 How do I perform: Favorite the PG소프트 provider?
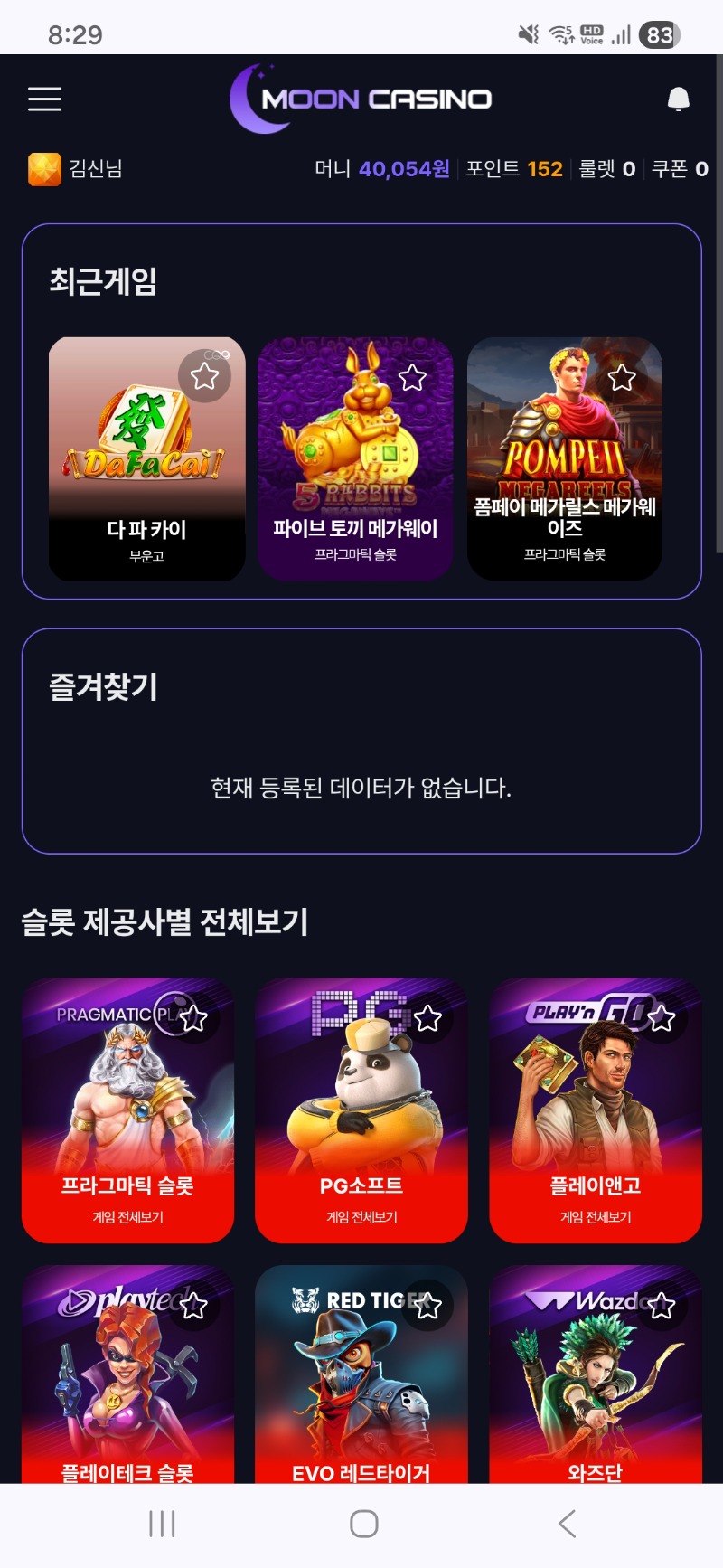point(427,1019)
